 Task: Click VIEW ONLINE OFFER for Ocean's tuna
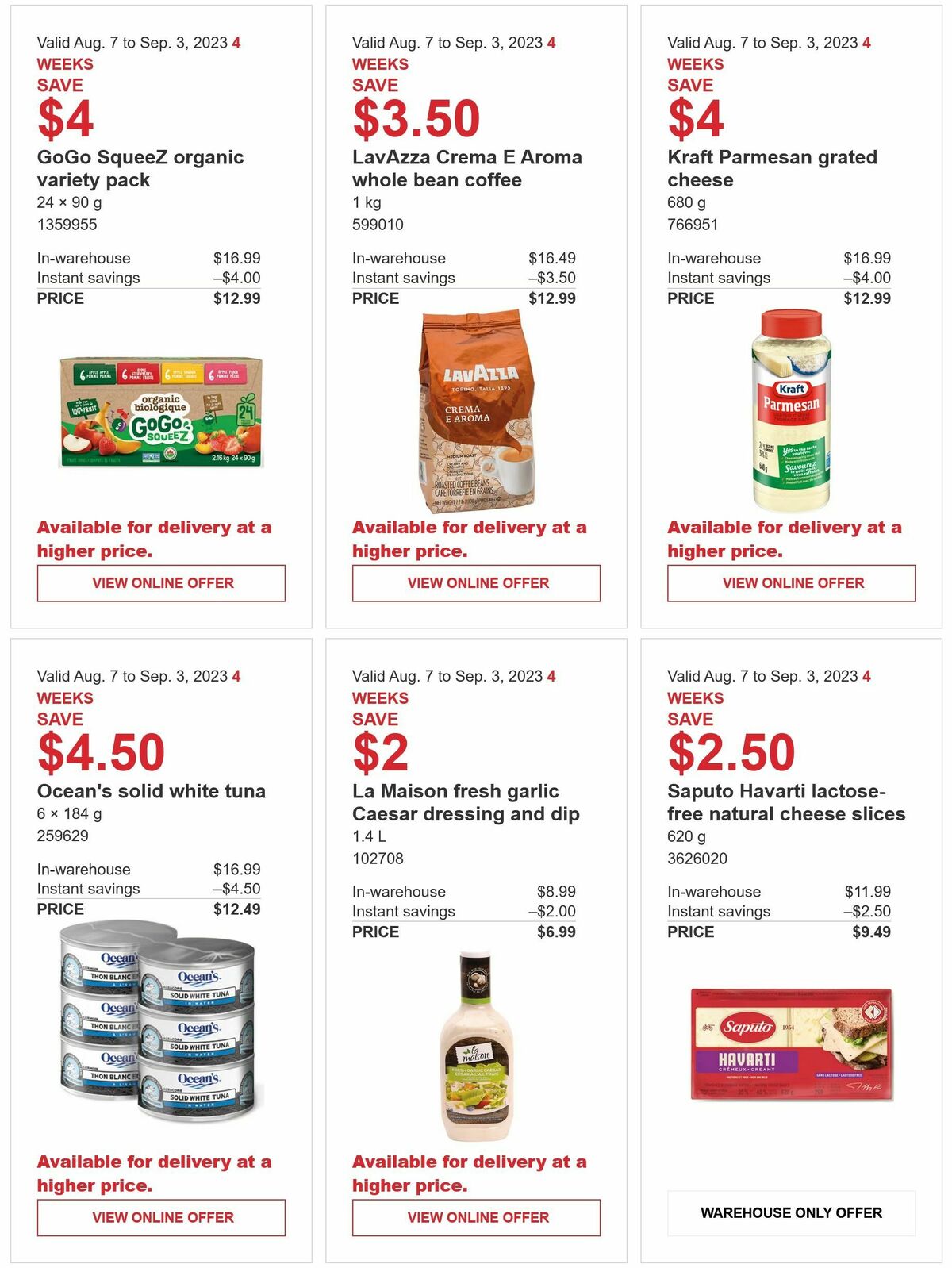coord(161,1218)
